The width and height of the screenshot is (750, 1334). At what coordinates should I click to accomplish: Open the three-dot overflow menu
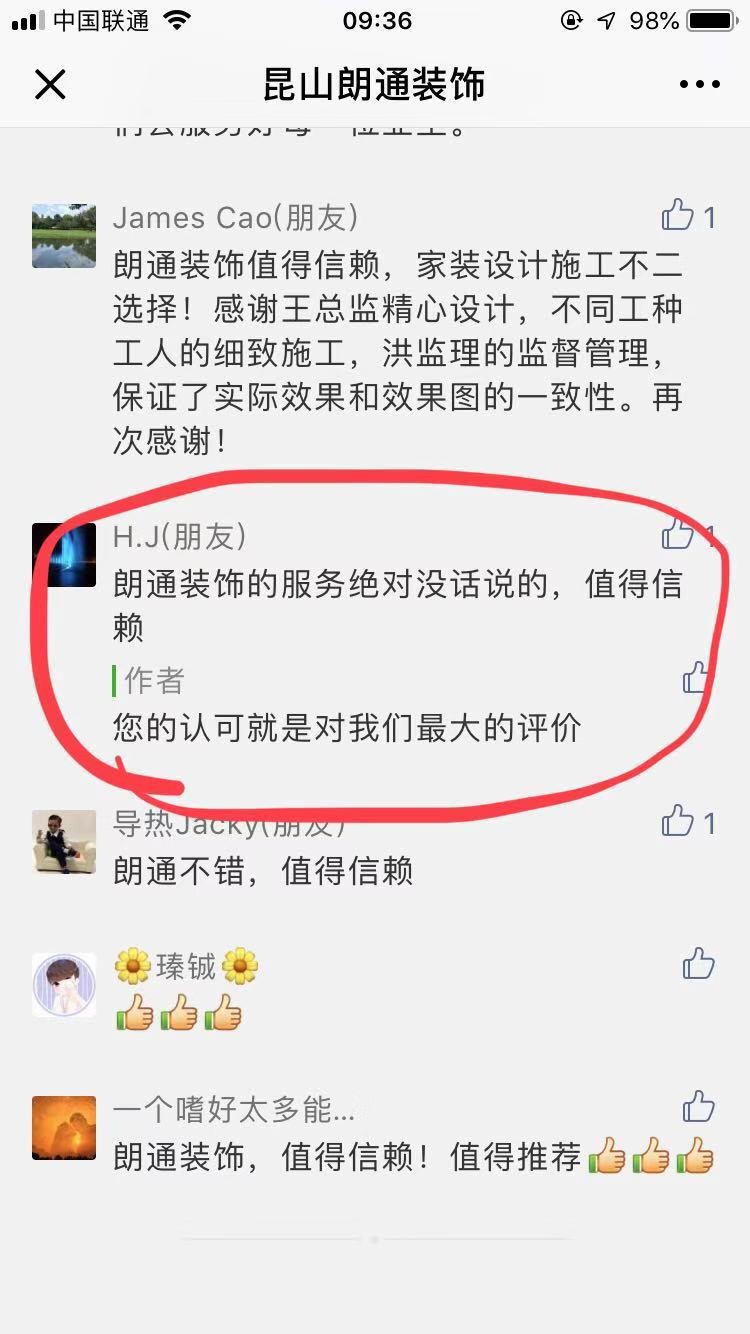click(x=699, y=85)
